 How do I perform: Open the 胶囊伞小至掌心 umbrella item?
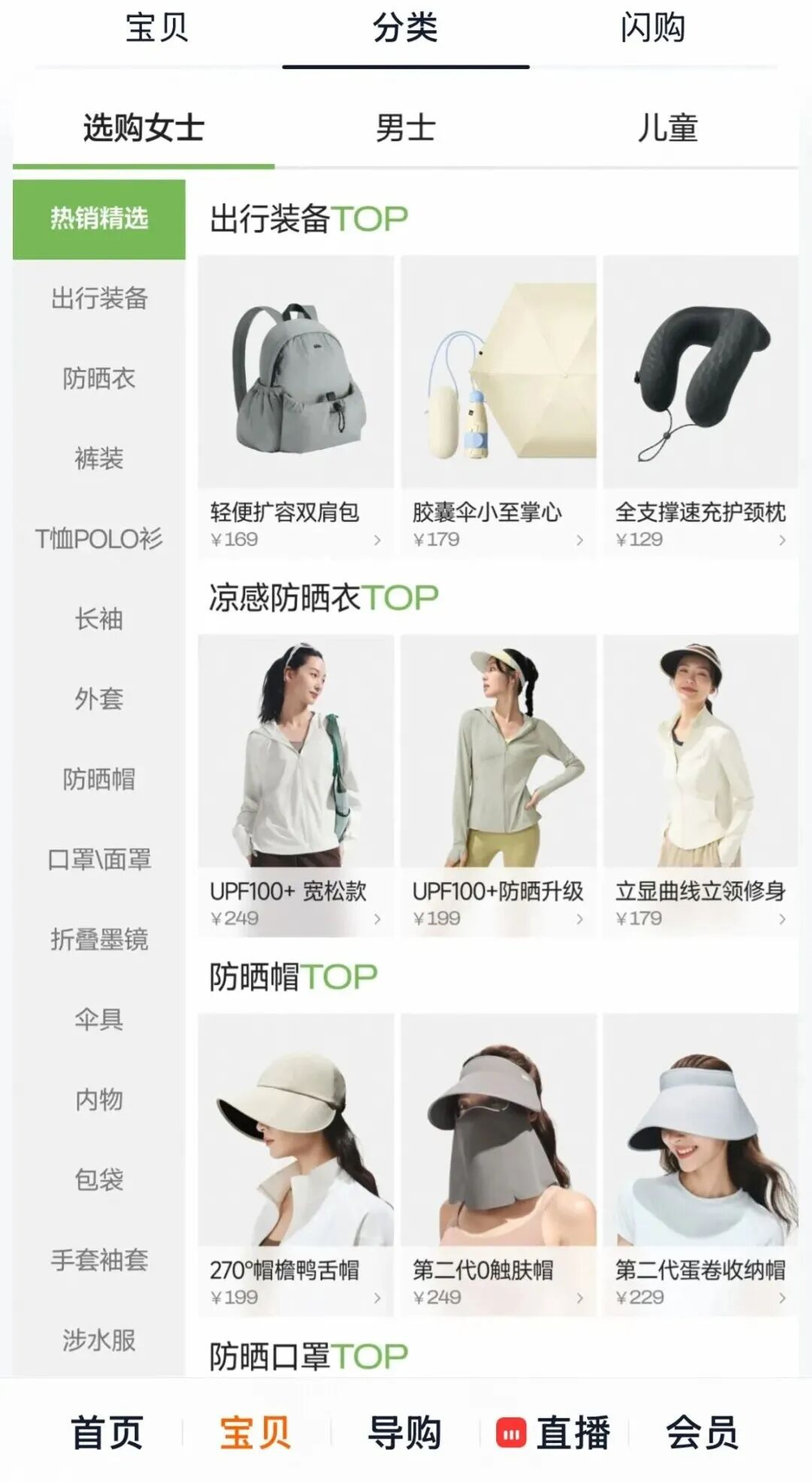point(499,407)
